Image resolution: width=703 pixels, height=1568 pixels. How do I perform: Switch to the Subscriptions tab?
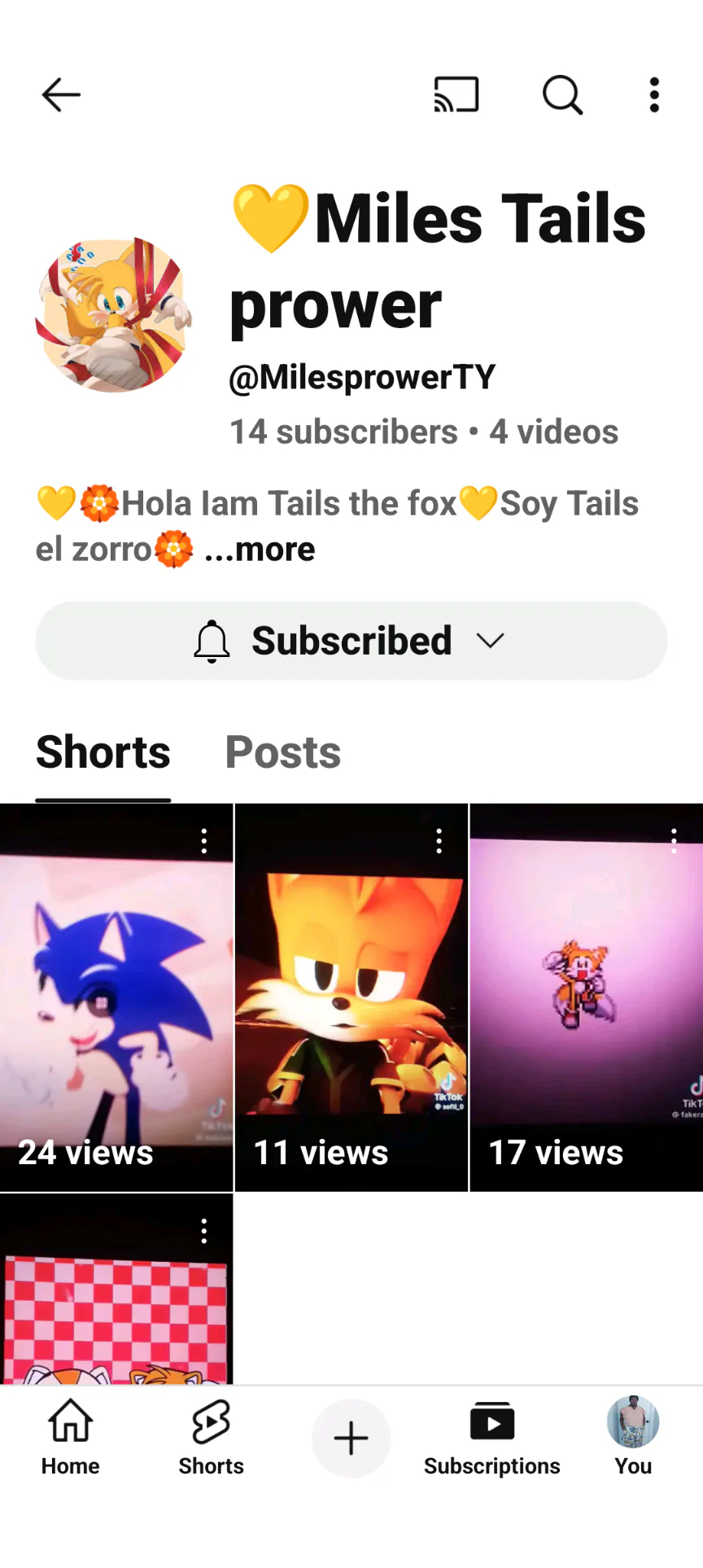coord(491,1438)
